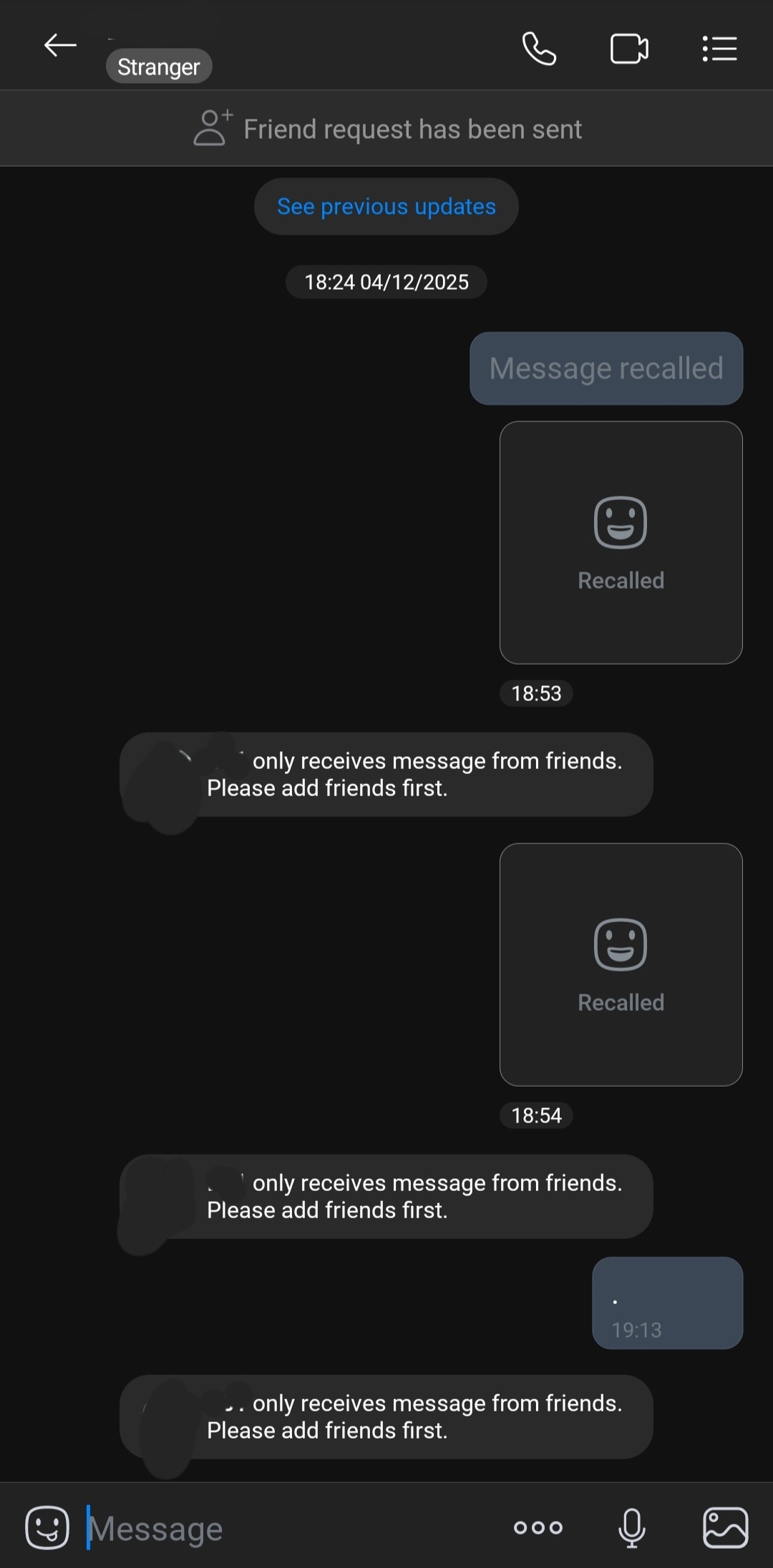This screenshot has height=1568, width=773.
Task: Go back using the arrow icon
Action: pos(60,46)
